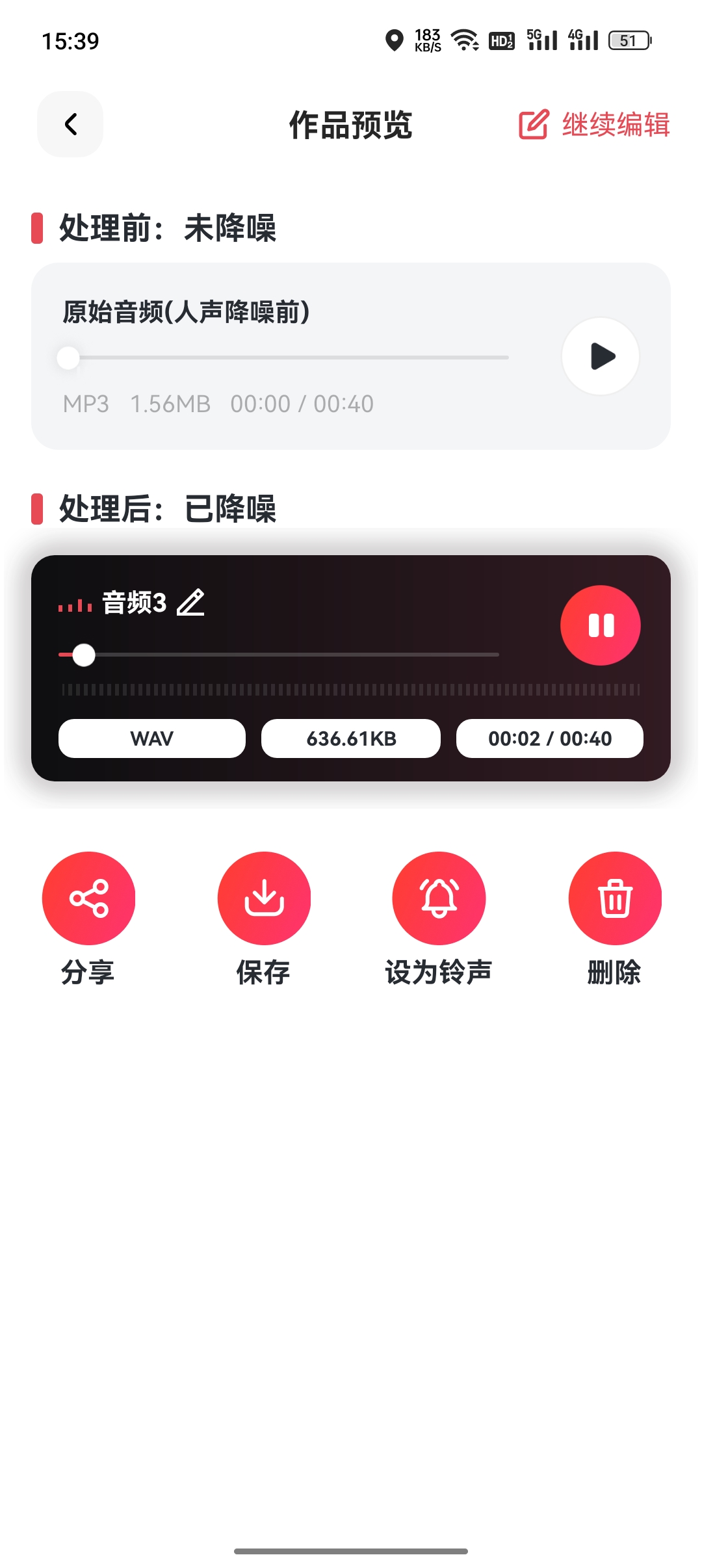The image size is (702, 1568).
Task: Pause the 音频3 playback
Action: click(600, 624)
